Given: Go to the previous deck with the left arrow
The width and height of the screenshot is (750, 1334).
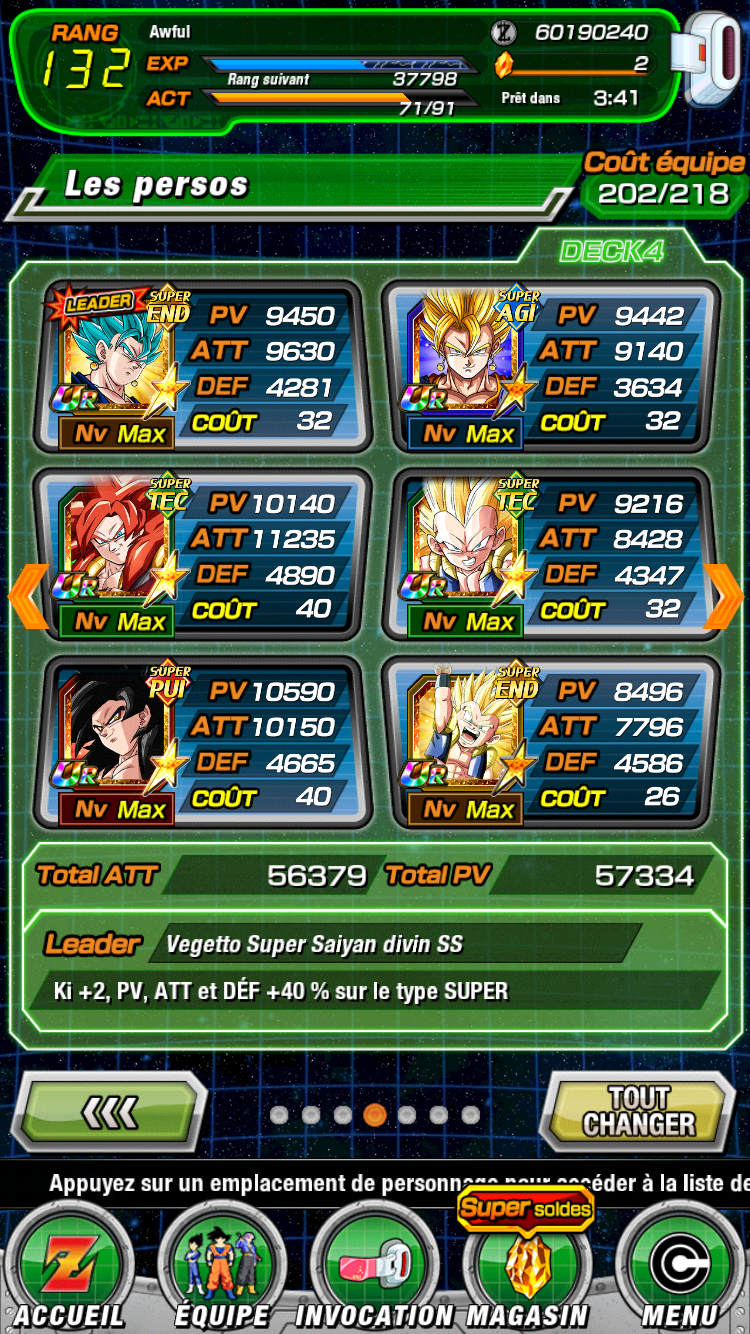Looking at the screenshot, I should point(27,597).
